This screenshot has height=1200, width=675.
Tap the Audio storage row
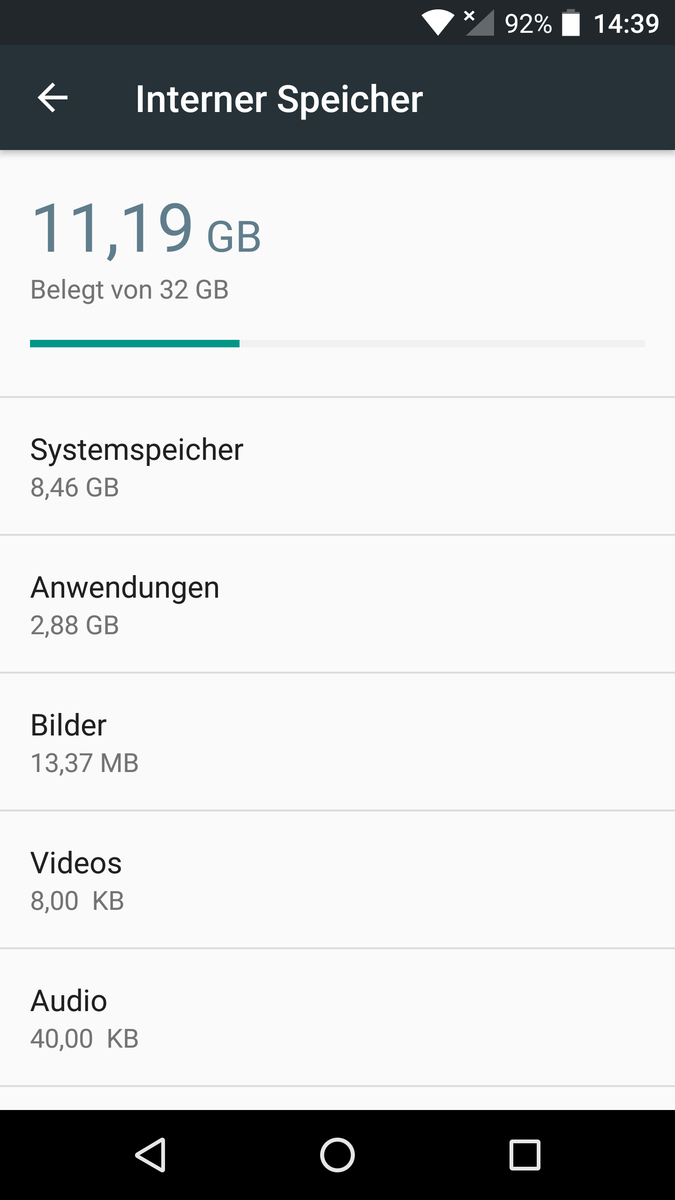coord(337,1018)
